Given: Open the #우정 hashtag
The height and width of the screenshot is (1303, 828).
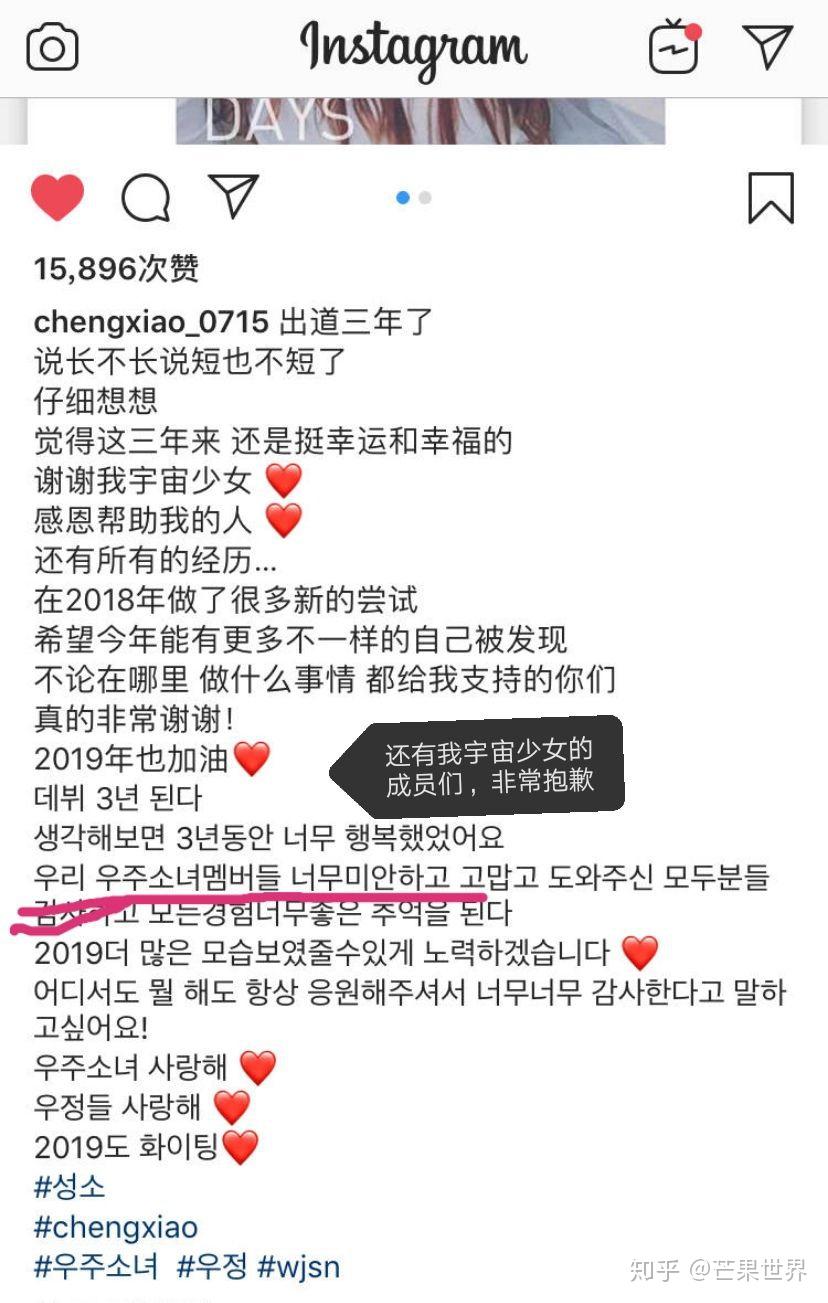Looking at the screenshot, I should click(x=212, y=1267).
